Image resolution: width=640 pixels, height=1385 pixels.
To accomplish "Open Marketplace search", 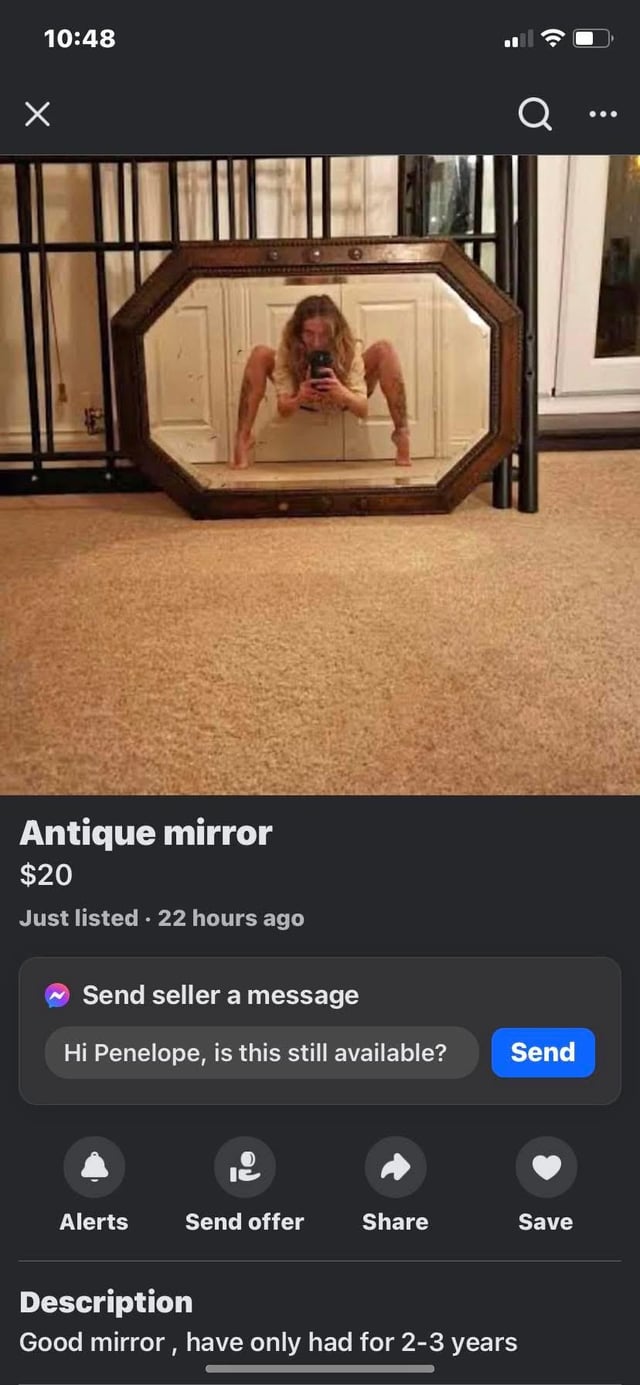I will coord(535,116).
